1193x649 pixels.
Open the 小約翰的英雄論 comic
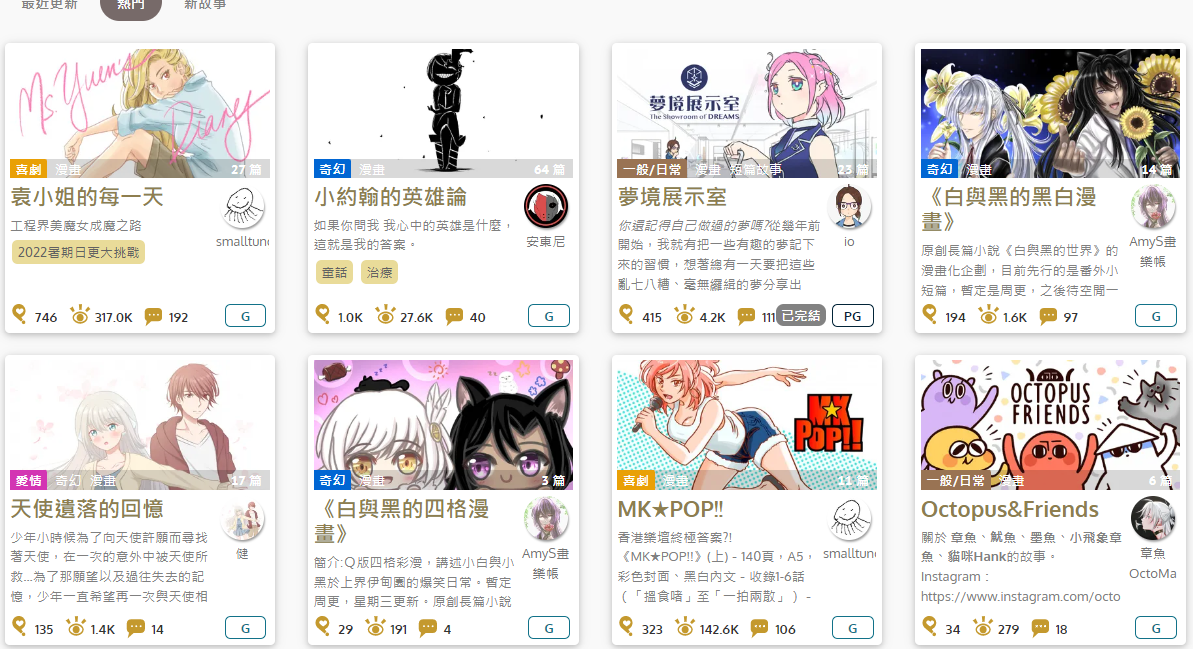pos(390,197)
